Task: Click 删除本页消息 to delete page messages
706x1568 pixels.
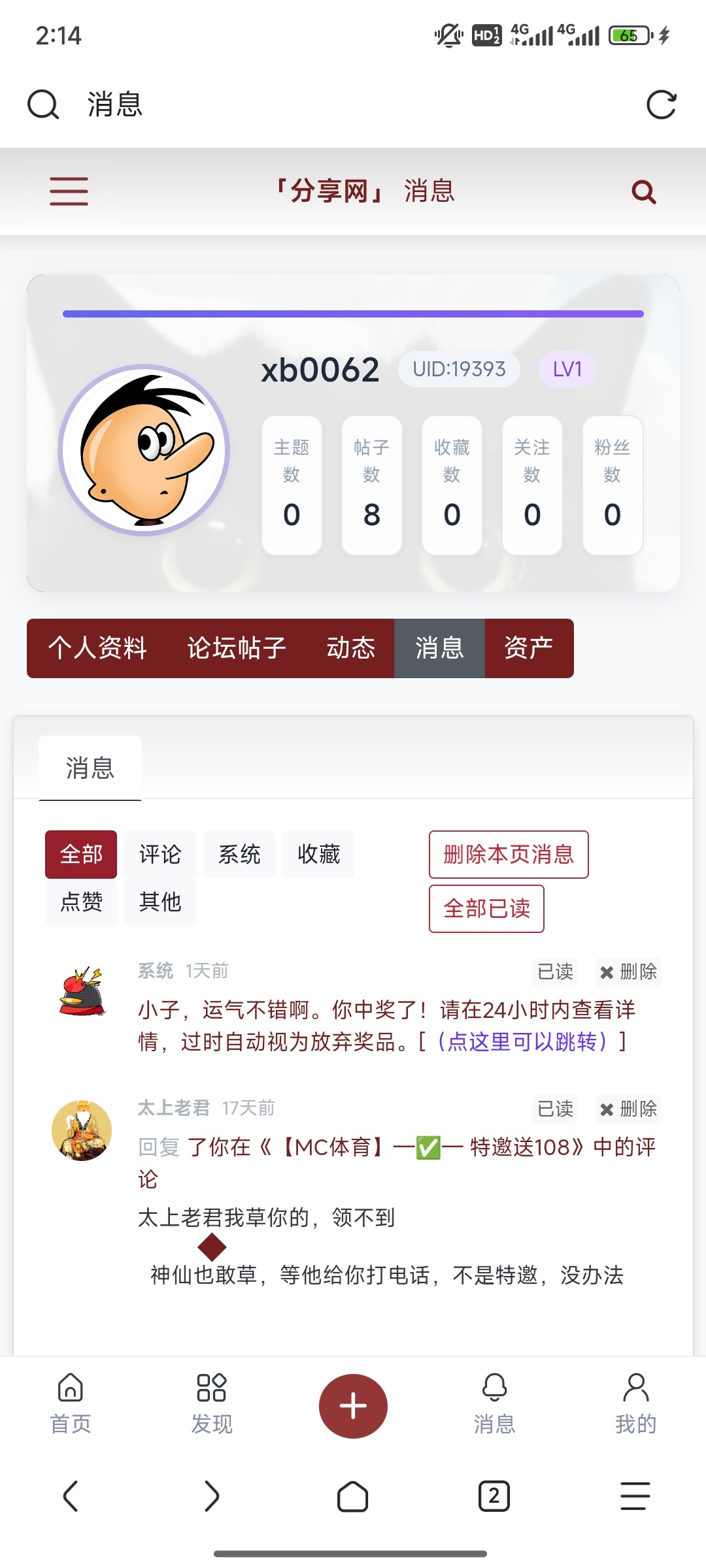Action: click(508, 855)
